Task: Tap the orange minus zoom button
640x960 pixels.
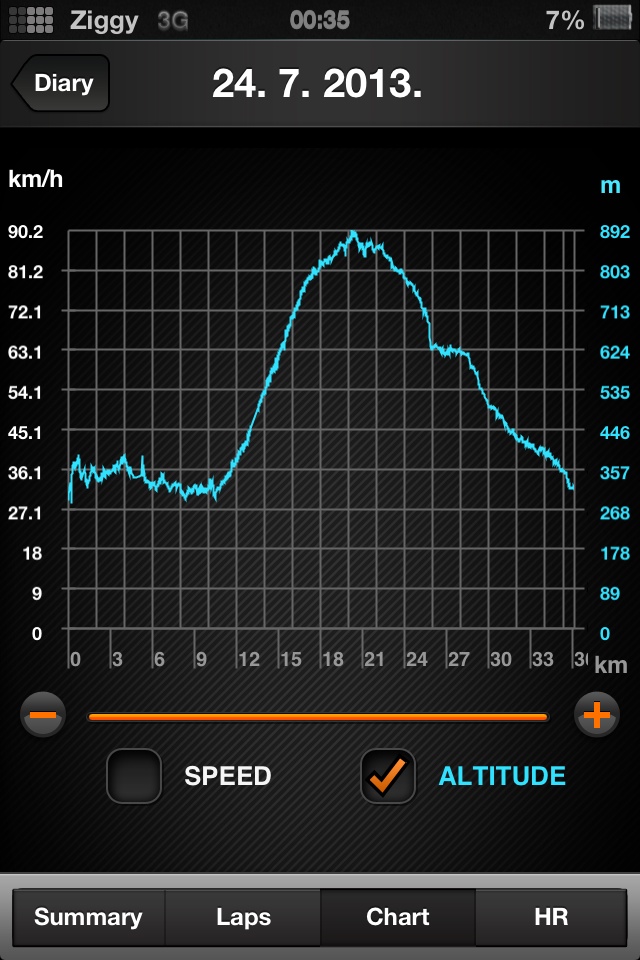Action: click(x=43, y=715)
